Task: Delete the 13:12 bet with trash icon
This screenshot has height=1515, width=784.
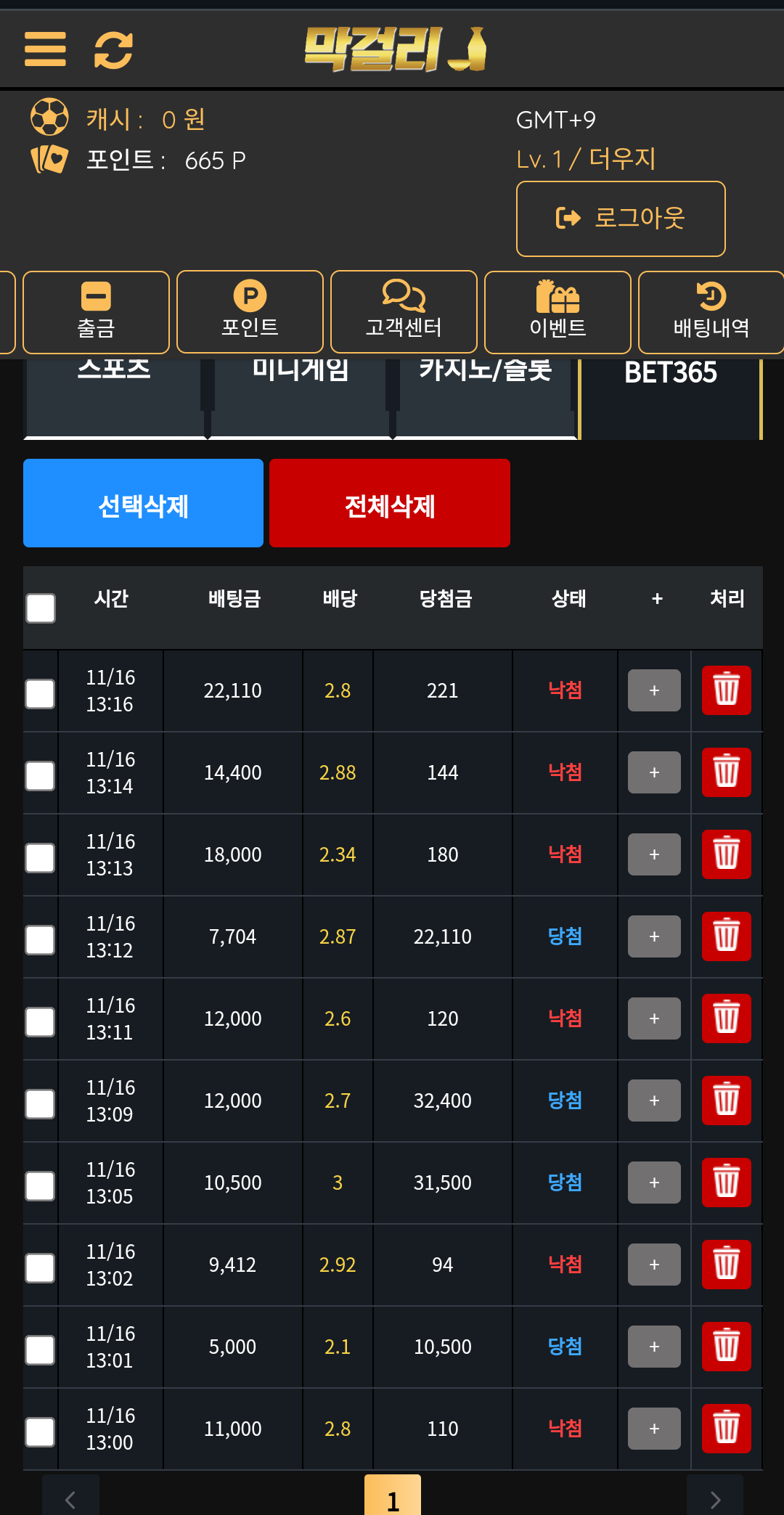Action: (x=726, y=936)
